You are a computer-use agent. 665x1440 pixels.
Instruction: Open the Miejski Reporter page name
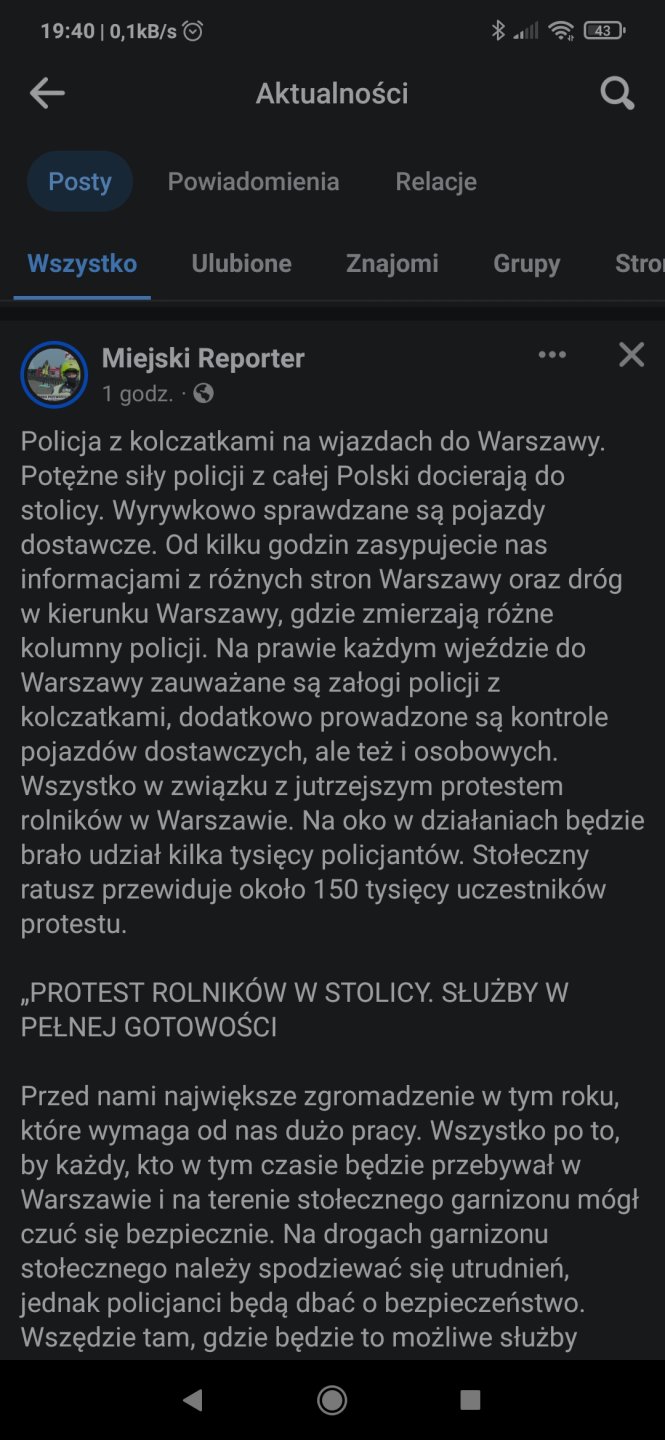click(x=203, y=358)
